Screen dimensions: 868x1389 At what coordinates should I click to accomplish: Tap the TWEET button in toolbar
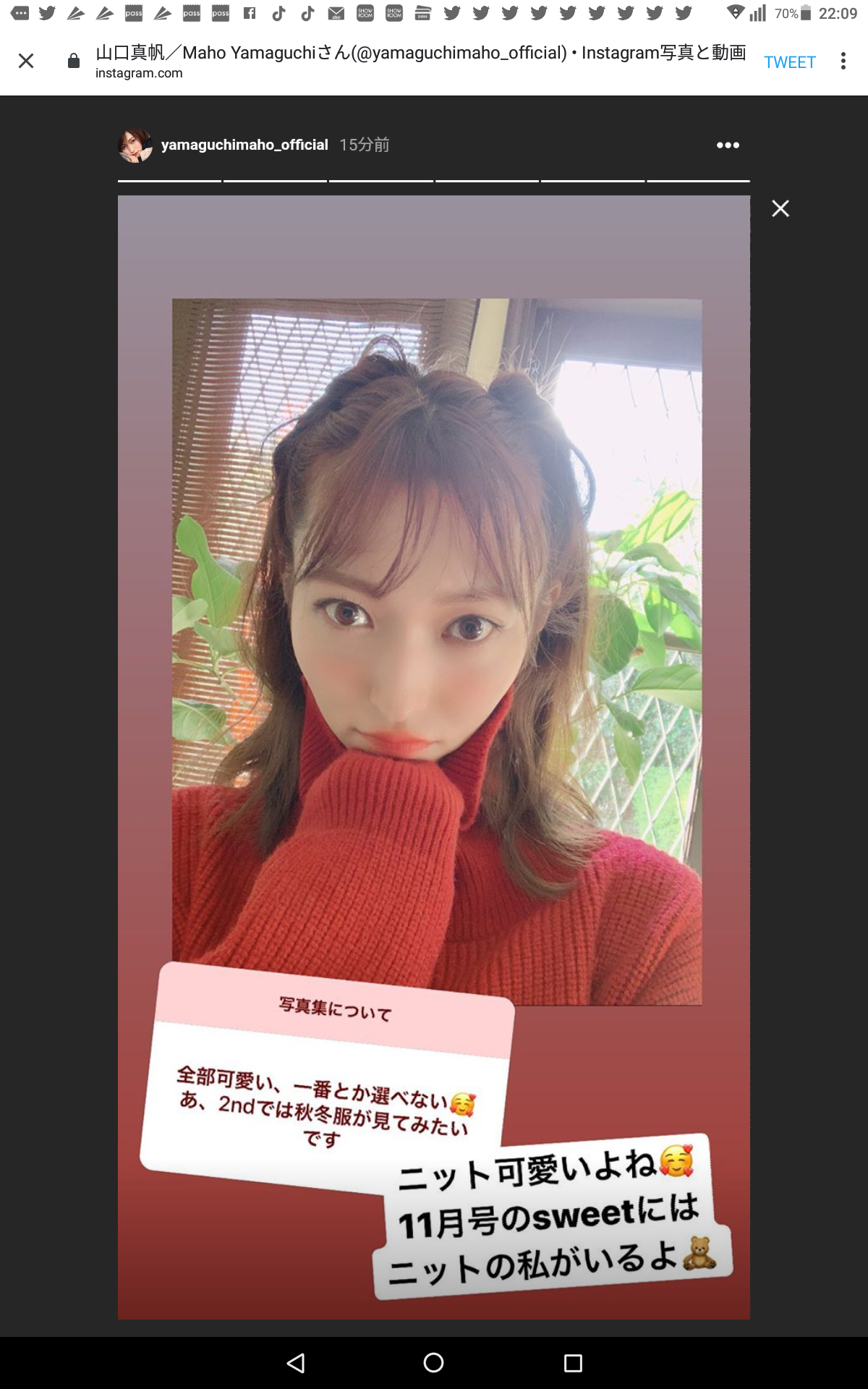pyautogui.click(x=789, y=62)
